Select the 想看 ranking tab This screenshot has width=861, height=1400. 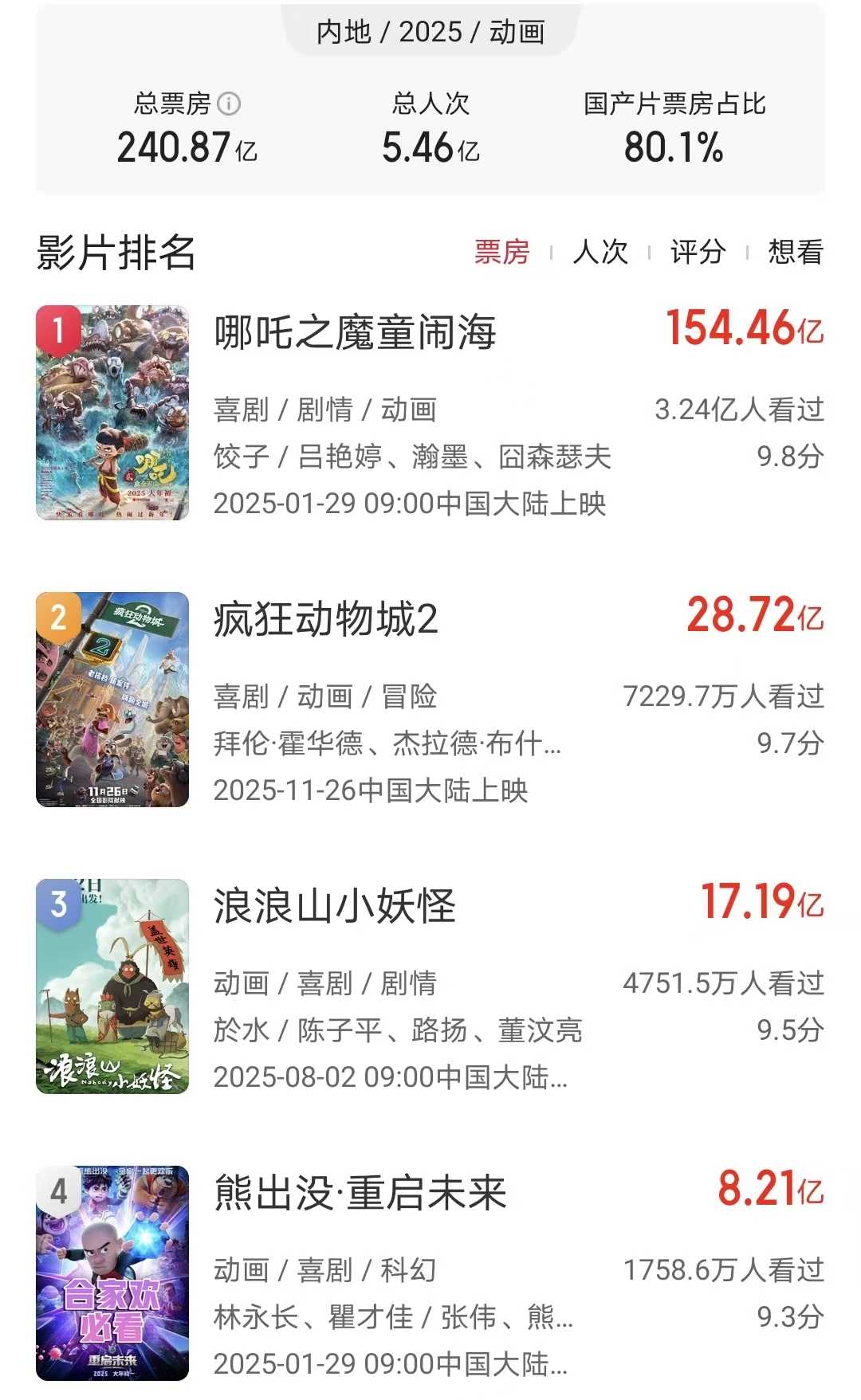coord(795,252)
